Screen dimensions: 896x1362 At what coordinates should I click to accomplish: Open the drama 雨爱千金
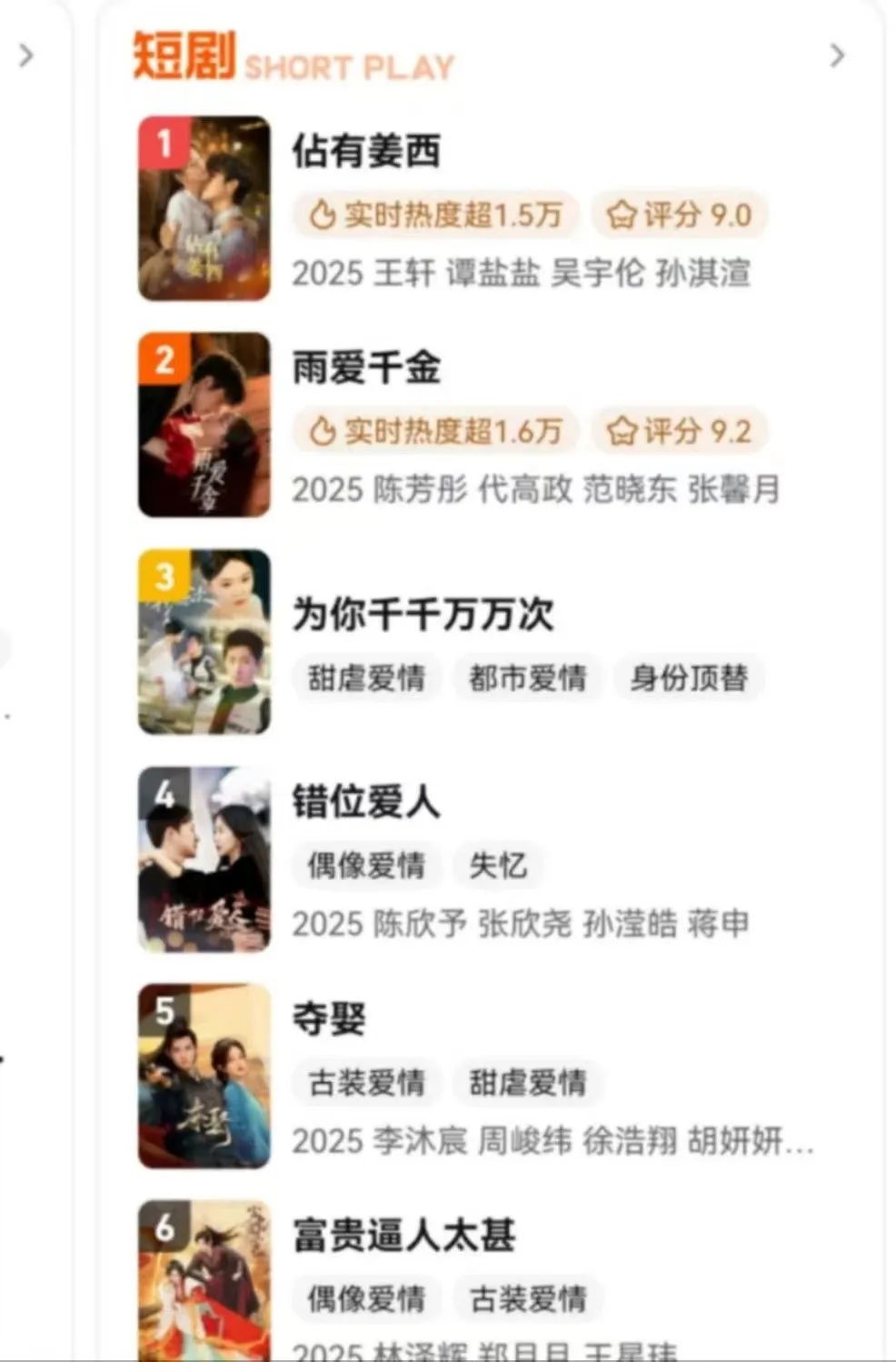pos(366,368)
